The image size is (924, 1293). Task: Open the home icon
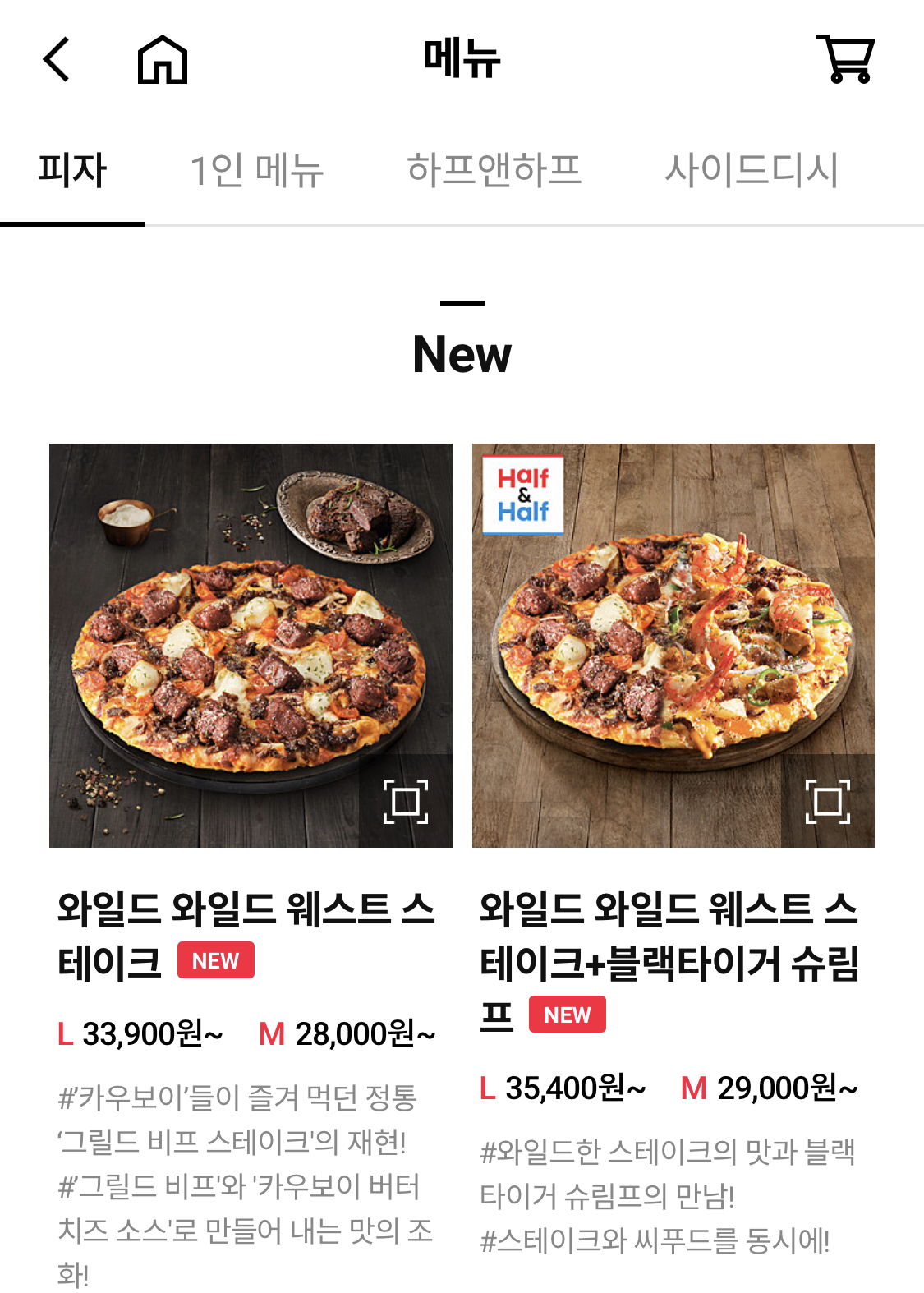(162, 59)
